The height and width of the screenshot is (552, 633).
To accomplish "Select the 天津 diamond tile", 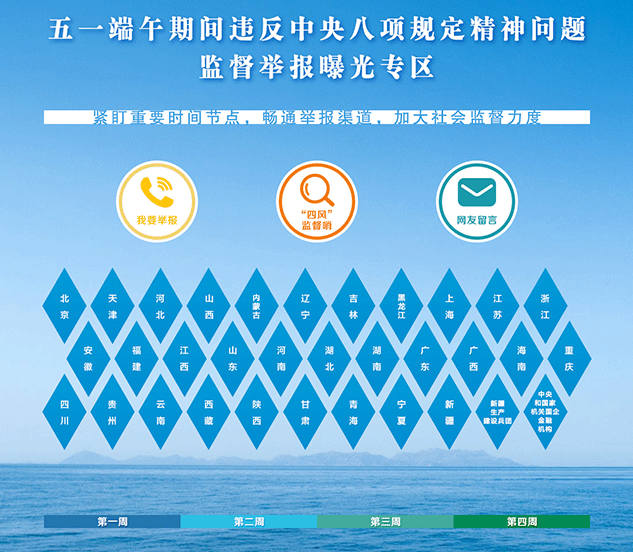I will 112,305.
